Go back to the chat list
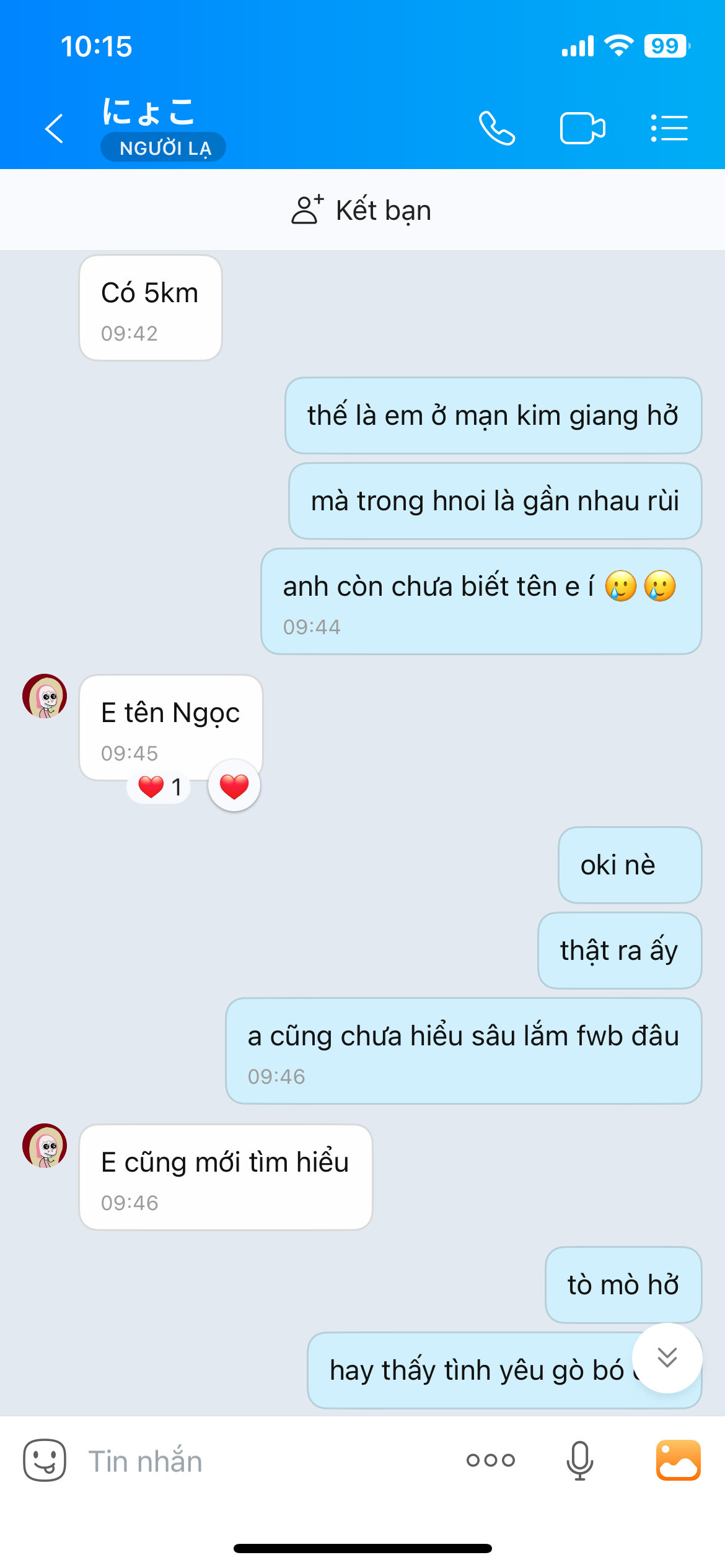725x1568 pixels. coord(55,128)
